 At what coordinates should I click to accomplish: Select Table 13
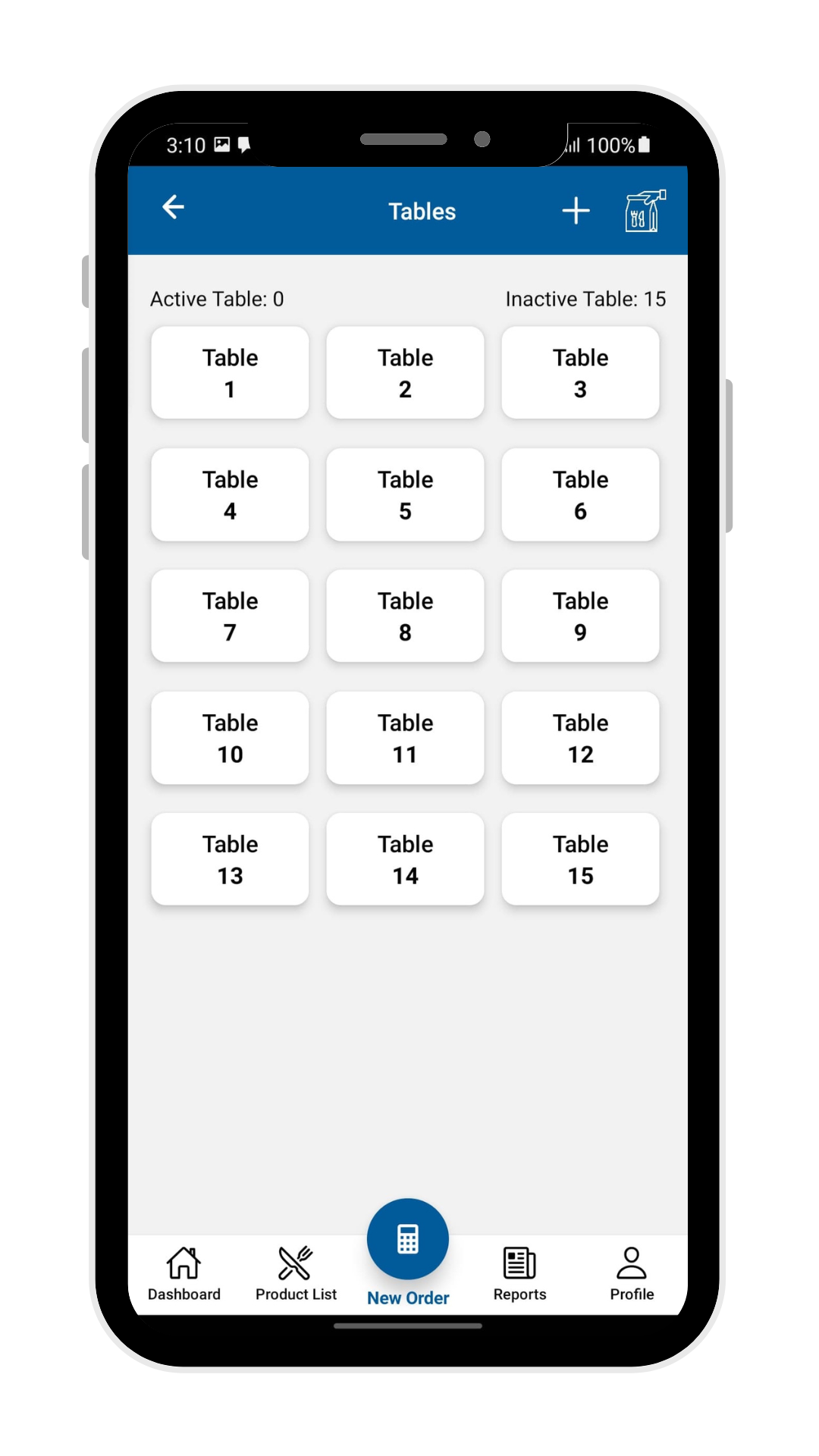point(230,859)
